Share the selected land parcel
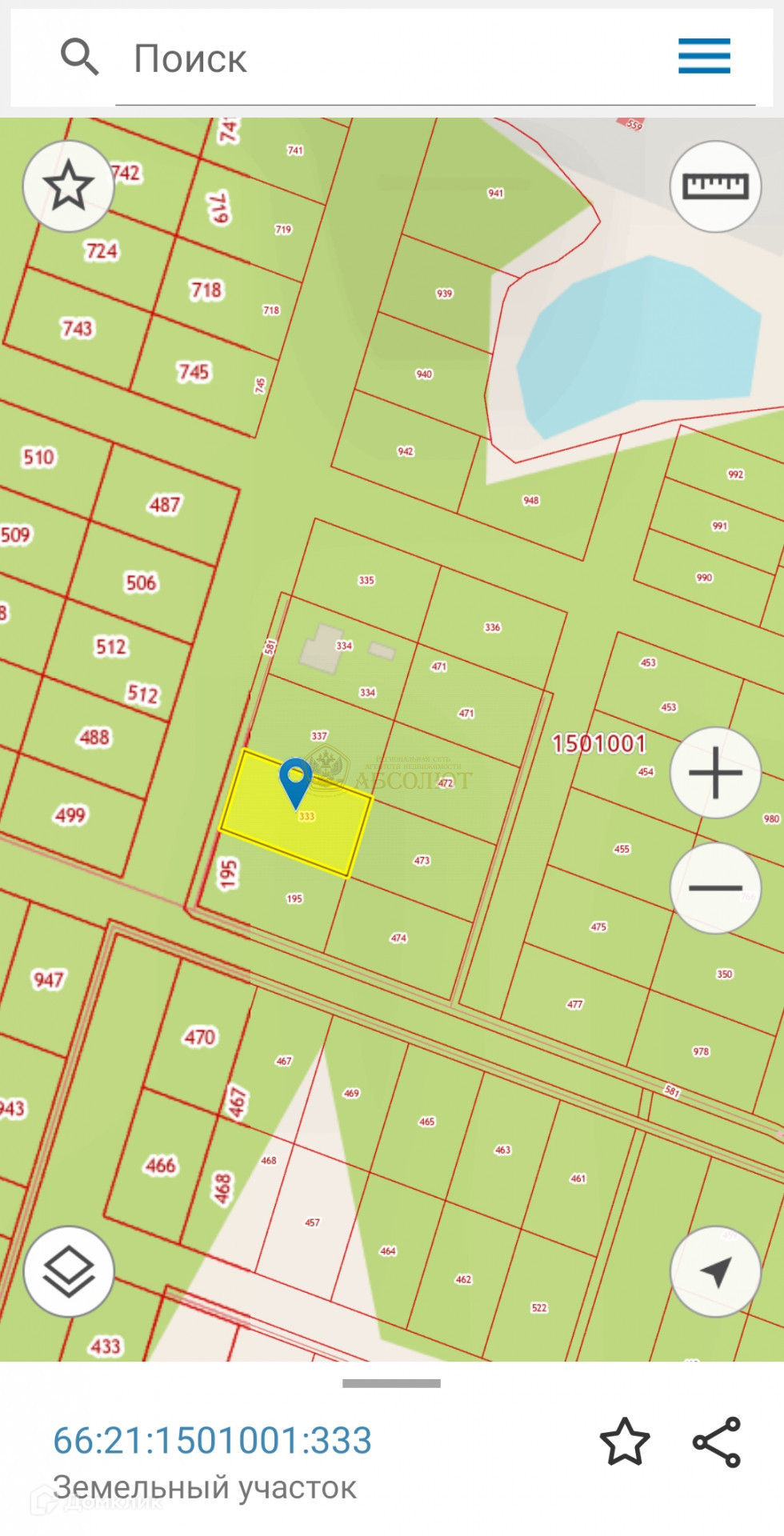Viewport: 784px width, 1536px height. (x=717, y=1442)
